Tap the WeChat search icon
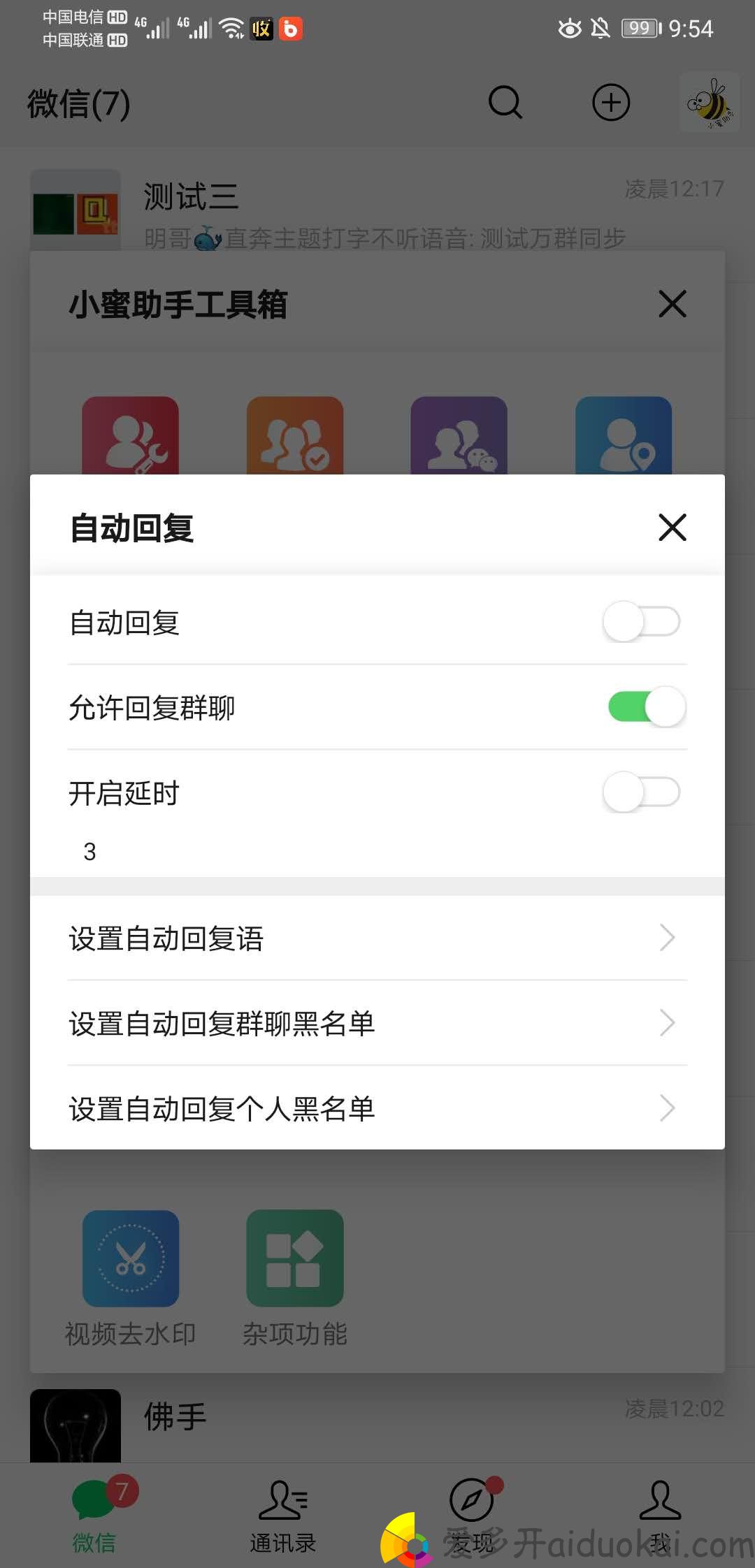Viewport: 755px width, 1568px height. coord(505,103)
